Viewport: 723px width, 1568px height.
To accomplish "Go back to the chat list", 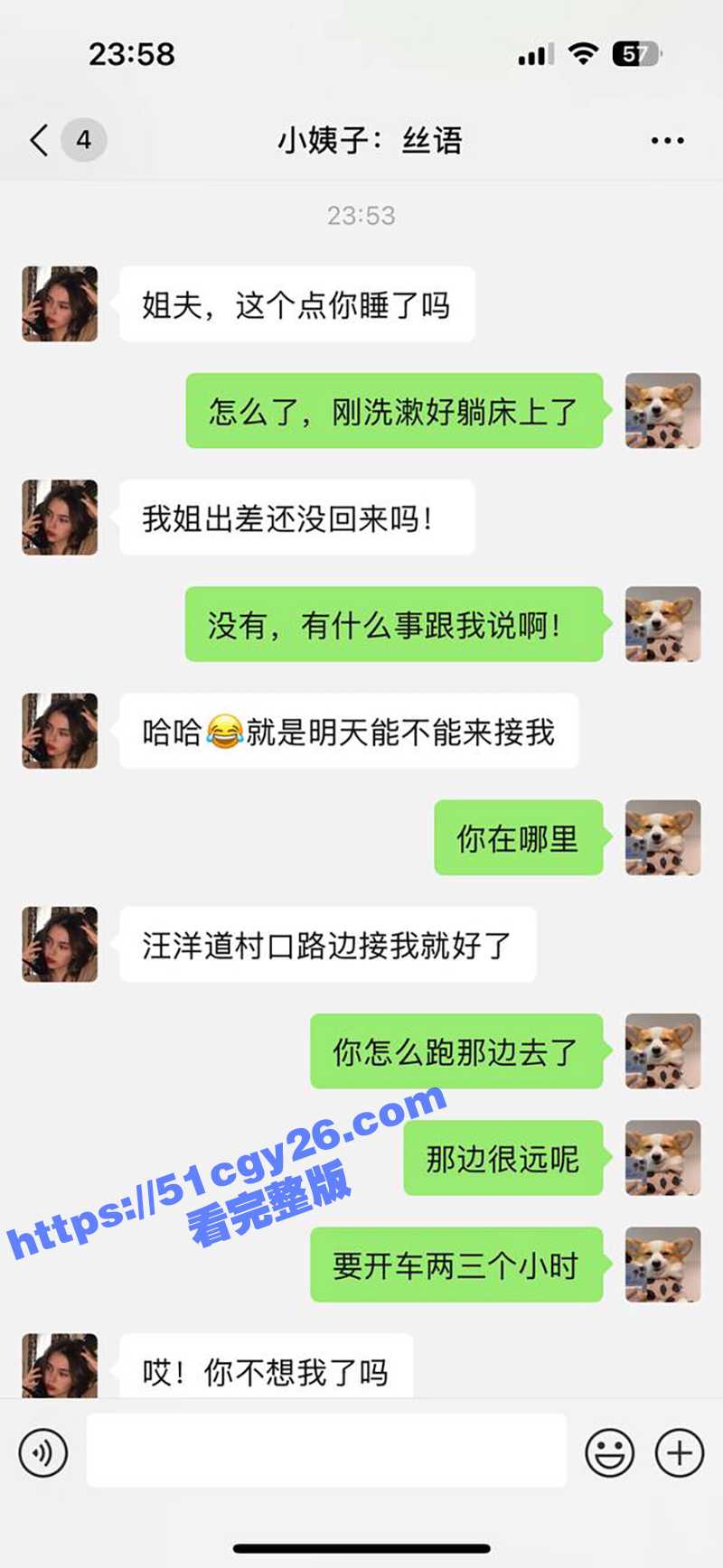I will click(40, 141).
